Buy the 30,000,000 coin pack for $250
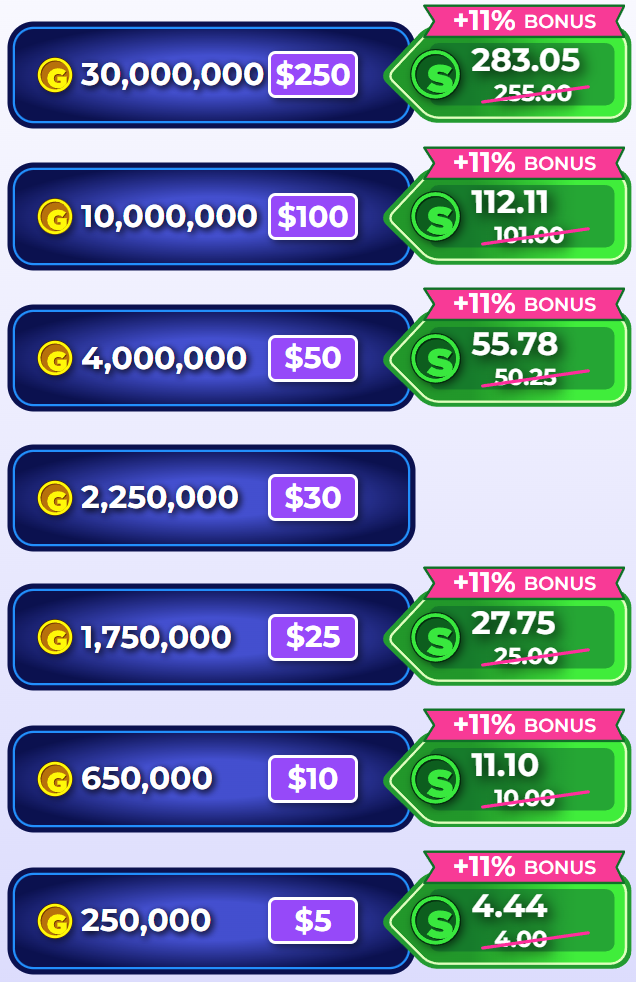Image resolution: width=636 pixels, height=982 pixels. [313, 75]
